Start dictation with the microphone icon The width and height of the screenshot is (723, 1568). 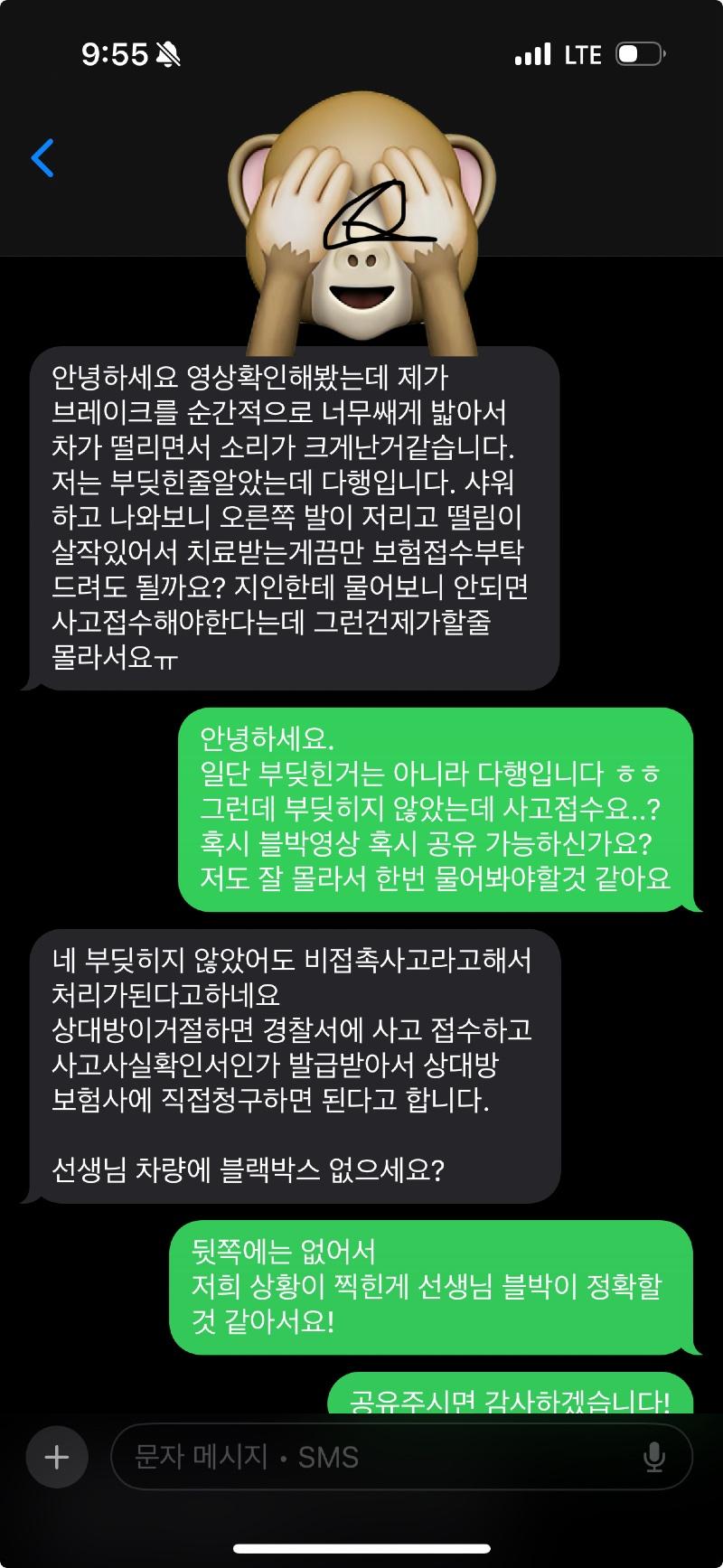click(653, 1457)
